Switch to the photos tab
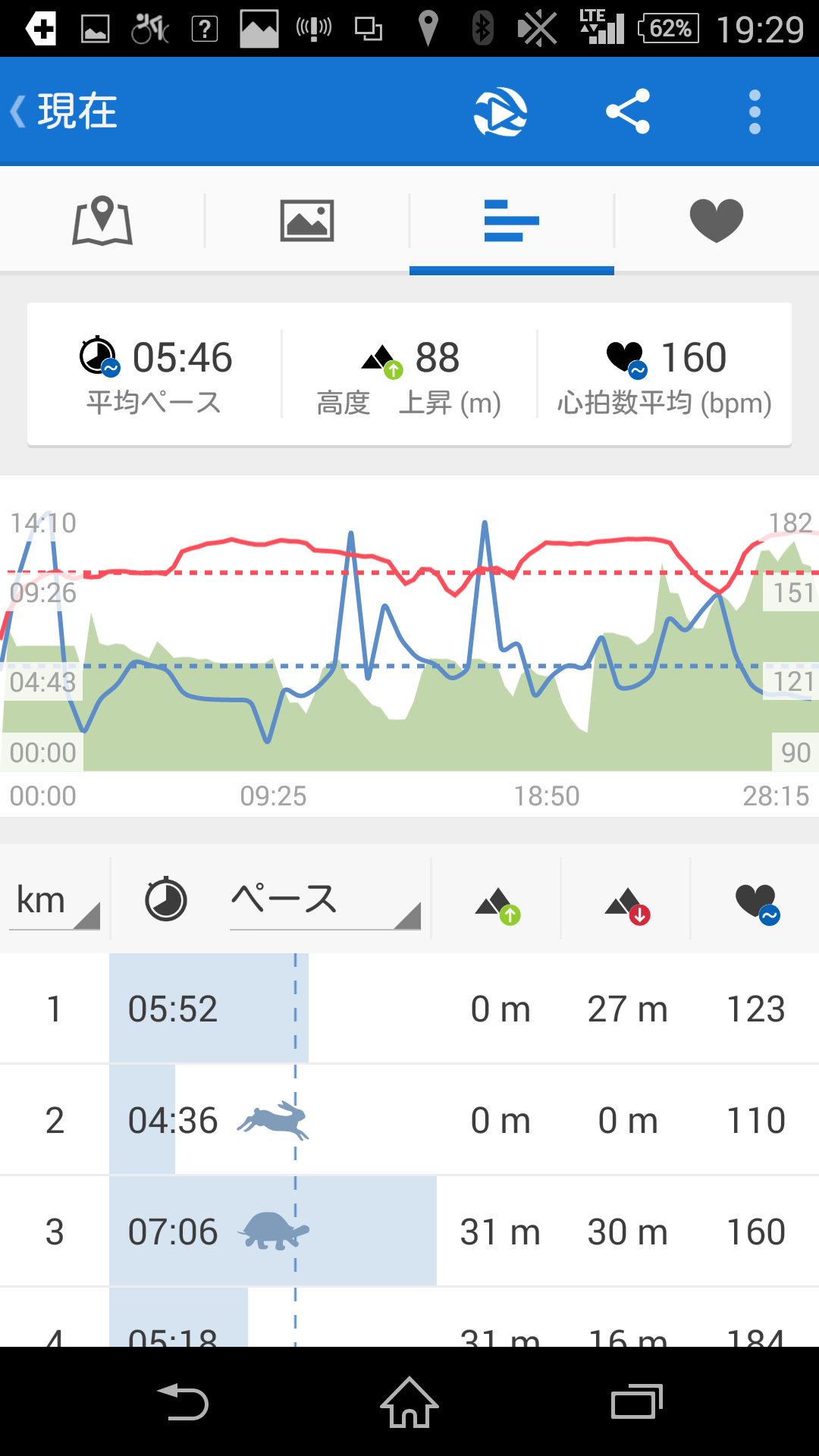Viewport: 819px width, 1456px height. pyautogui.click(x=307, y=221)
